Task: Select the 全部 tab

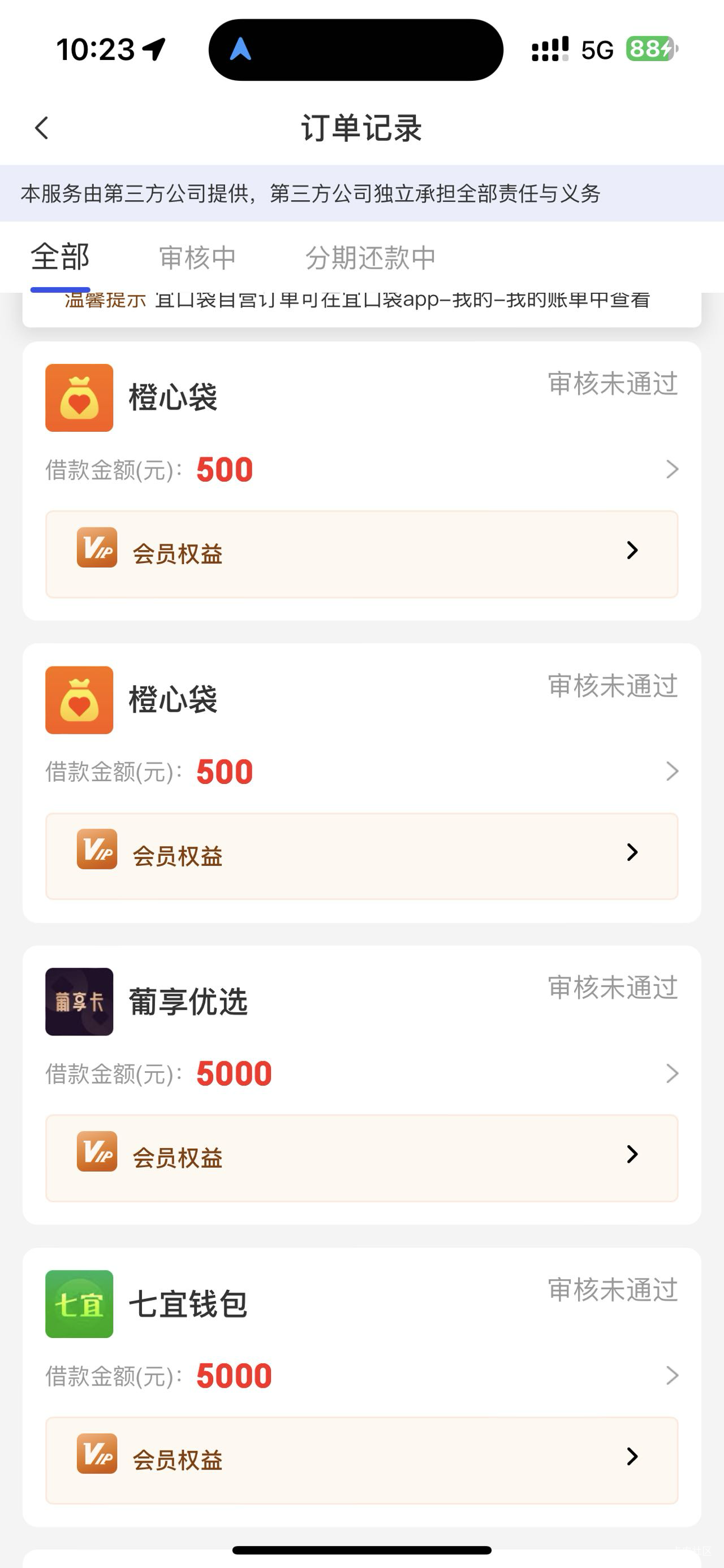Action: [61, 257]
